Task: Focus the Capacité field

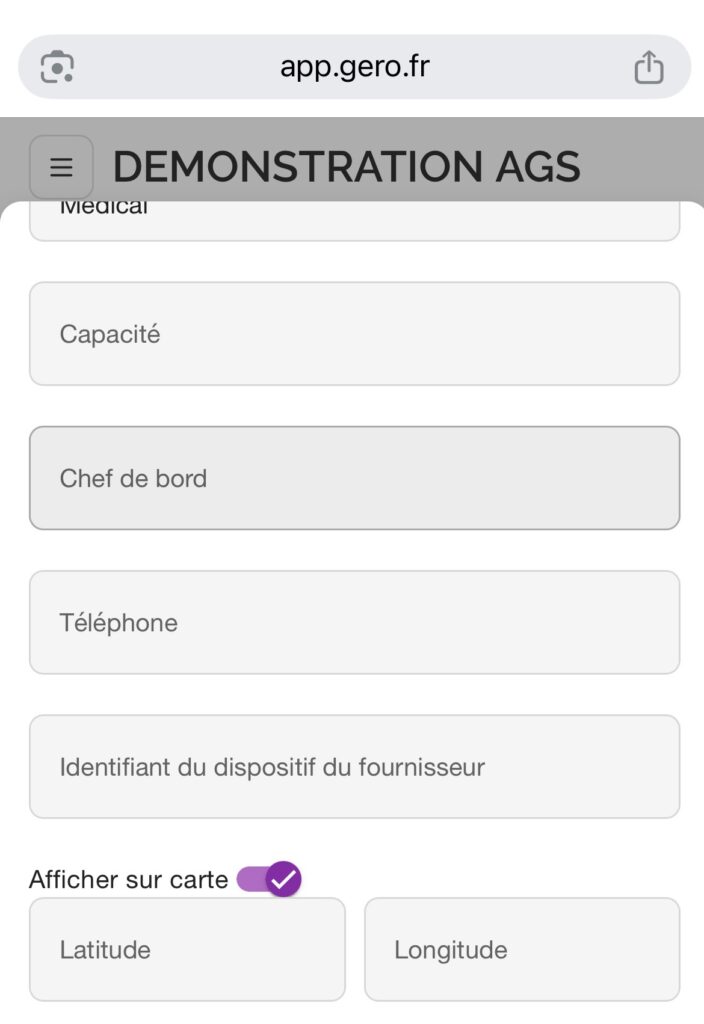Action: pos(354,334)
